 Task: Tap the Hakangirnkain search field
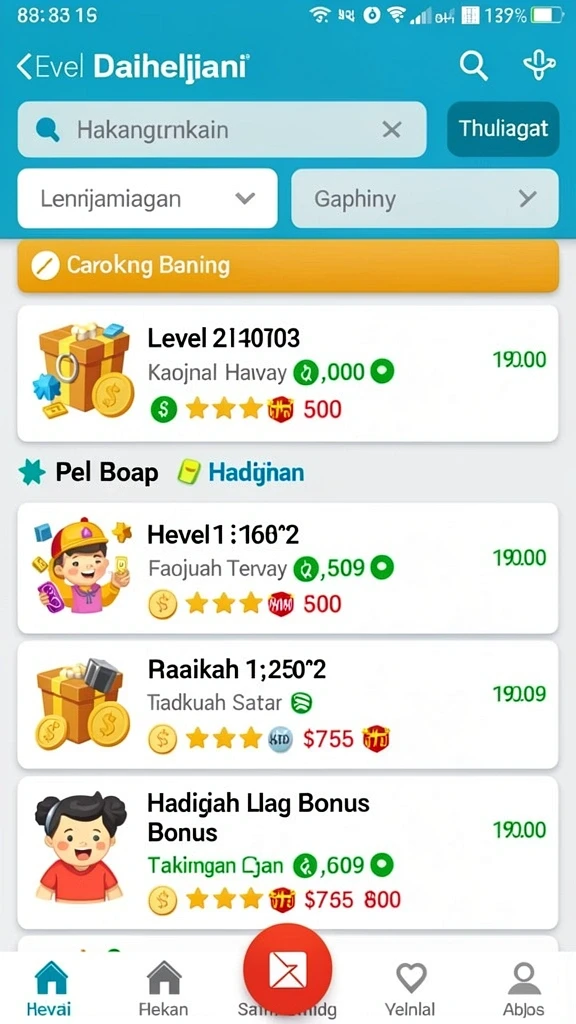pyautogui.click(x=222, y=129)
